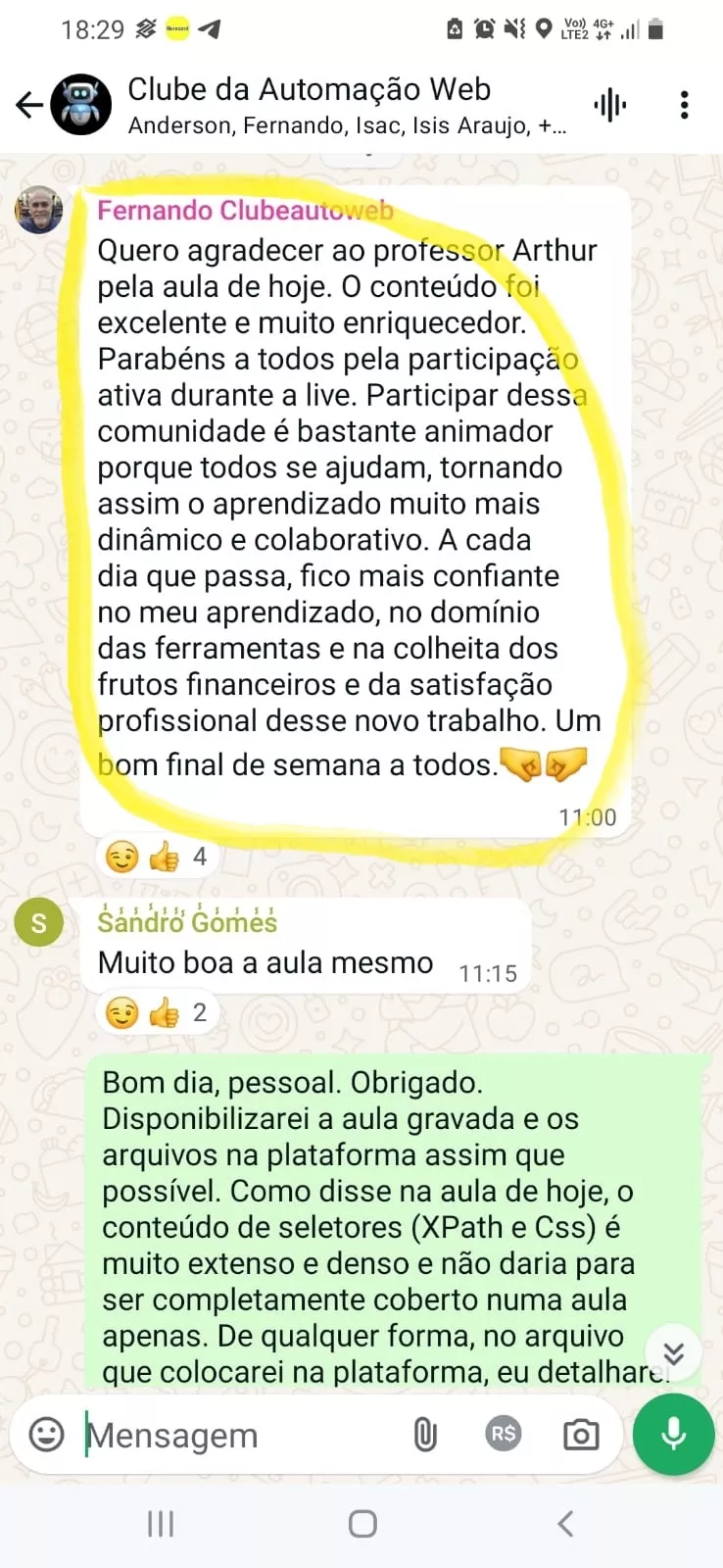Open Fernando's profile photo
The image size is (723, 1568).
click(39, 210)
